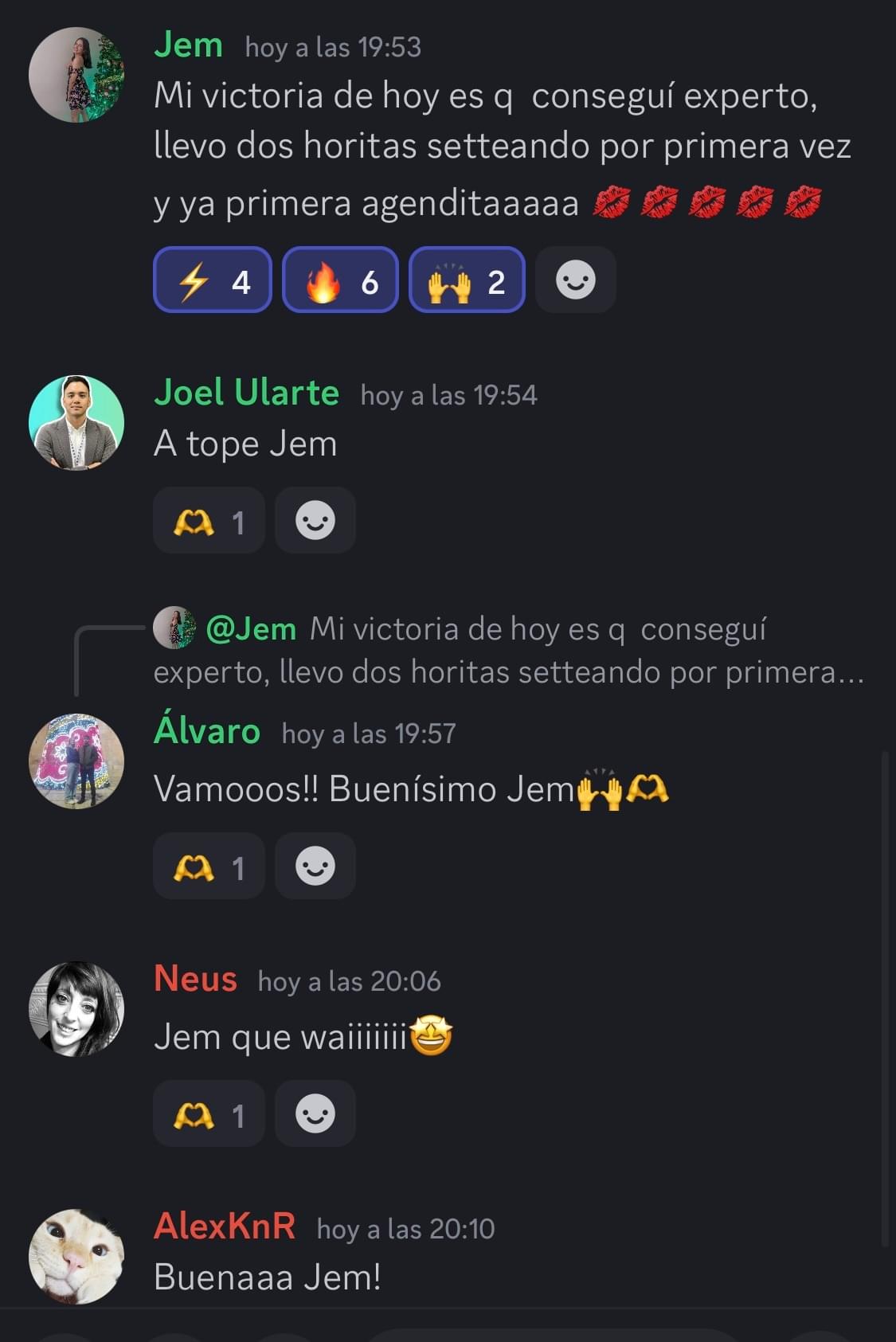Open Neus's profile from her avatar
This screenshot has height=1342, width=896.
(x=76, y=1009)
